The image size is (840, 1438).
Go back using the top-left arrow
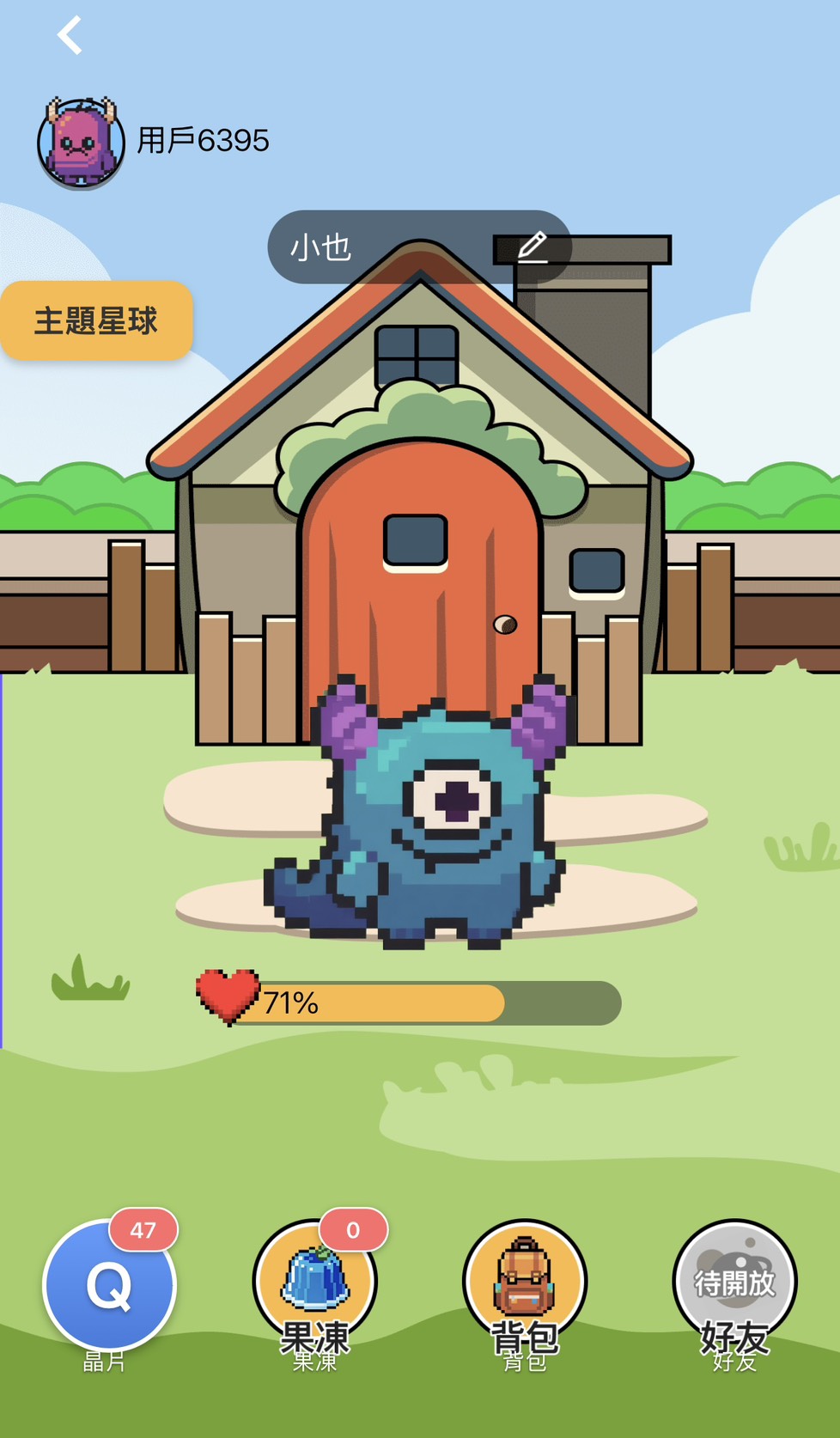click(70, 36)
